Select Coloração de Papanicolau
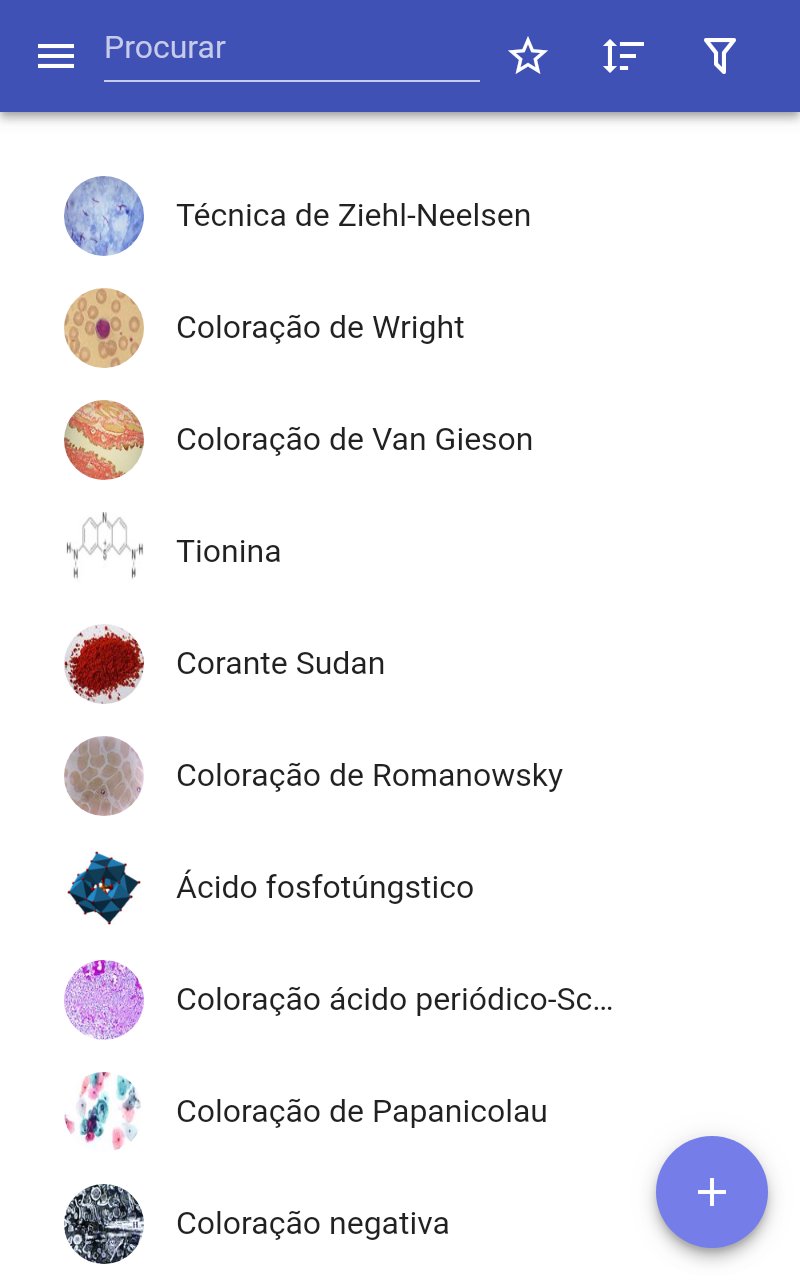Viewport: 800px width, 1280px height. tap(361, 1112)
